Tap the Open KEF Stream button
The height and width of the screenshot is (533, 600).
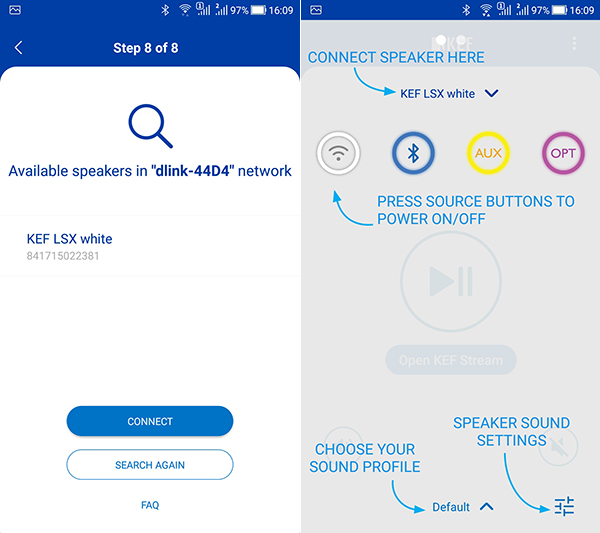(x=450, y=360)
